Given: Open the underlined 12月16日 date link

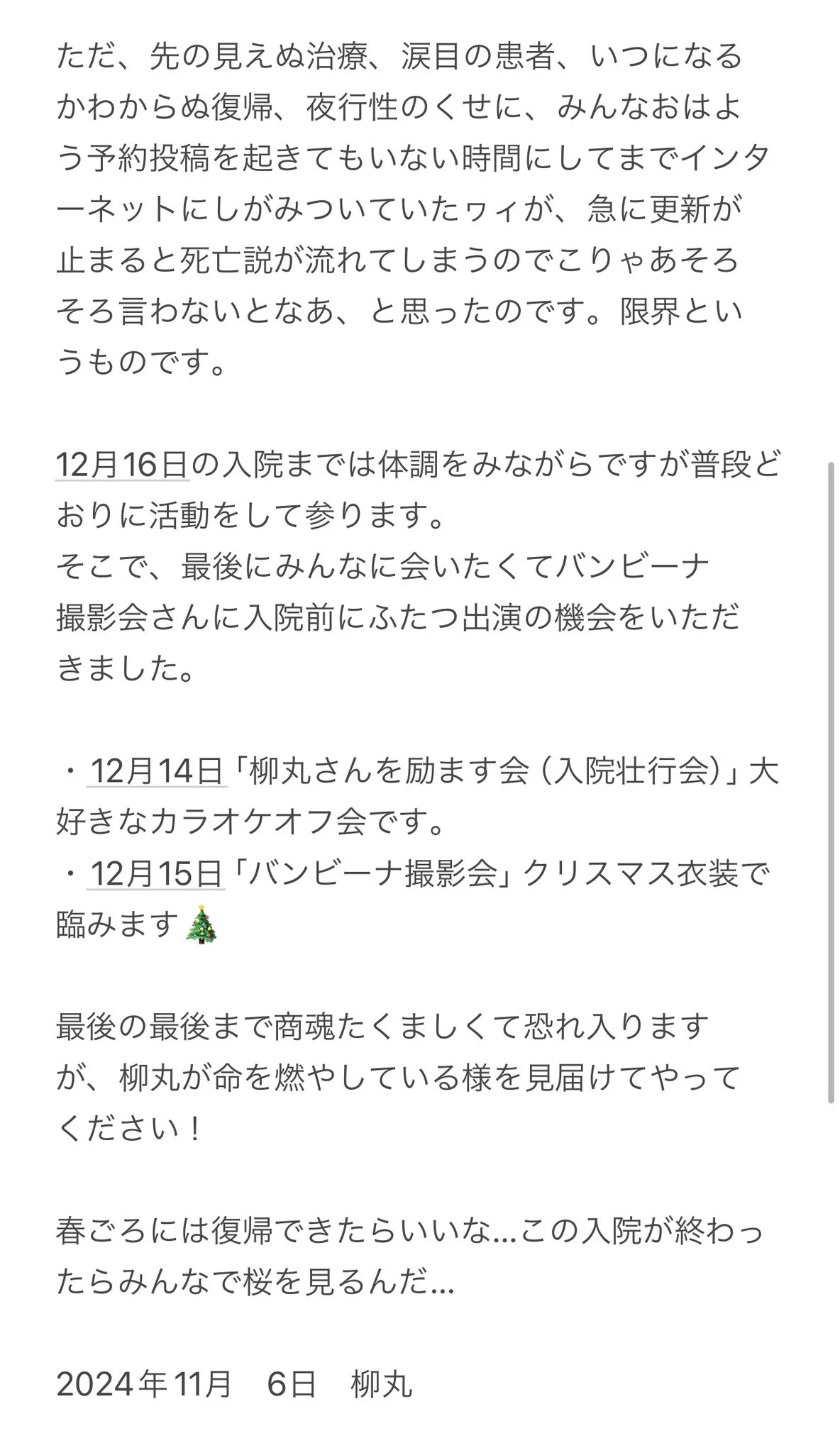Looking at the screenshot, I should (x=122, y=465).
